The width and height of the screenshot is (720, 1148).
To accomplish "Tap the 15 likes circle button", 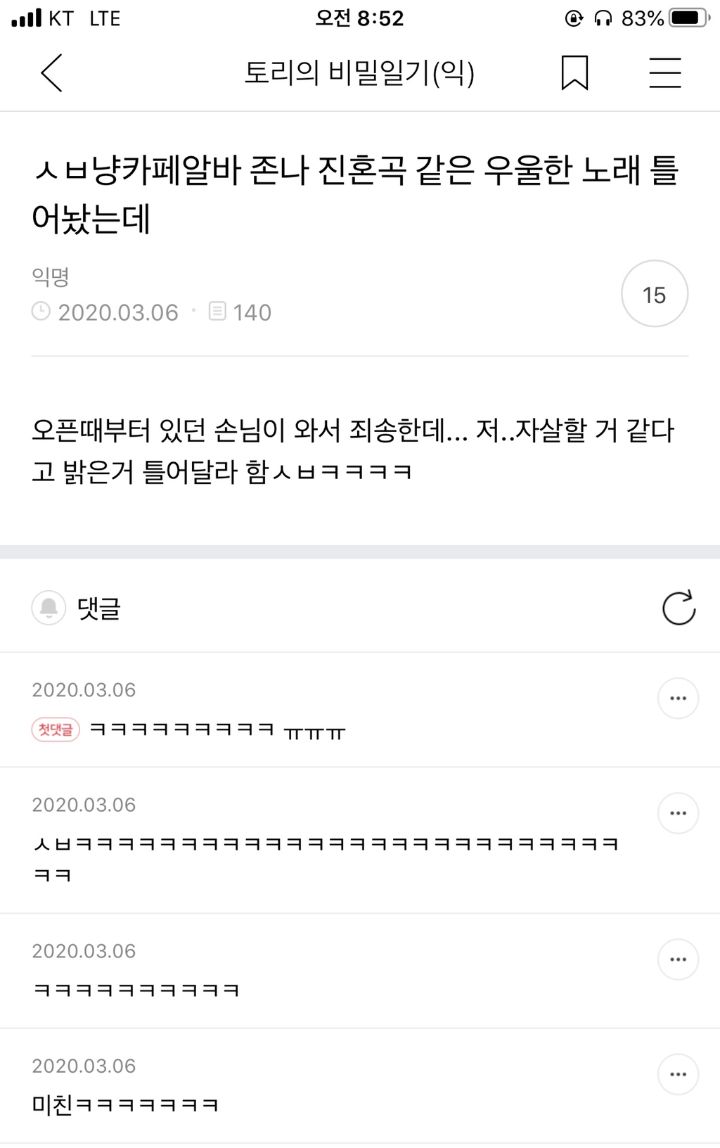I will [654, 292].
